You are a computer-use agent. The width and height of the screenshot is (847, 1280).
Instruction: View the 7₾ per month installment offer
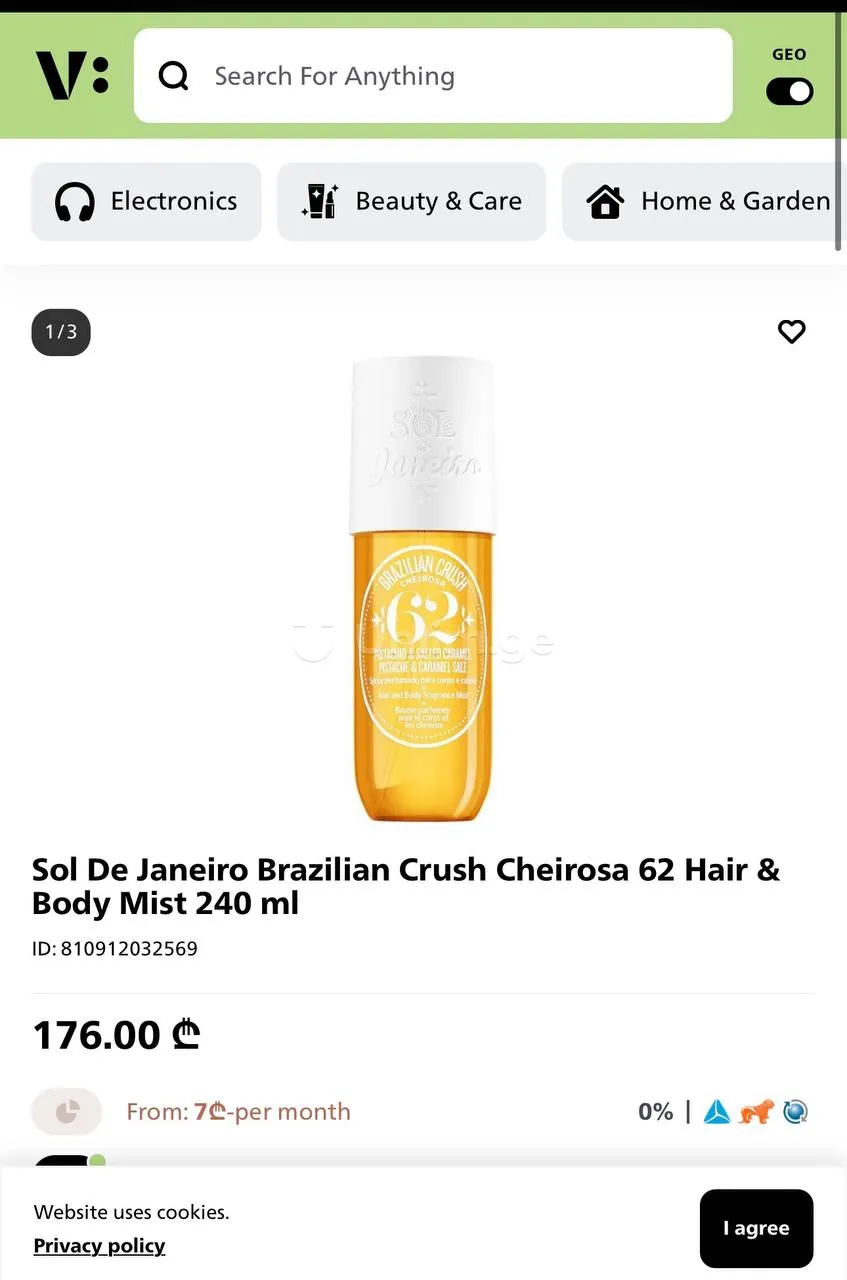238,1112
